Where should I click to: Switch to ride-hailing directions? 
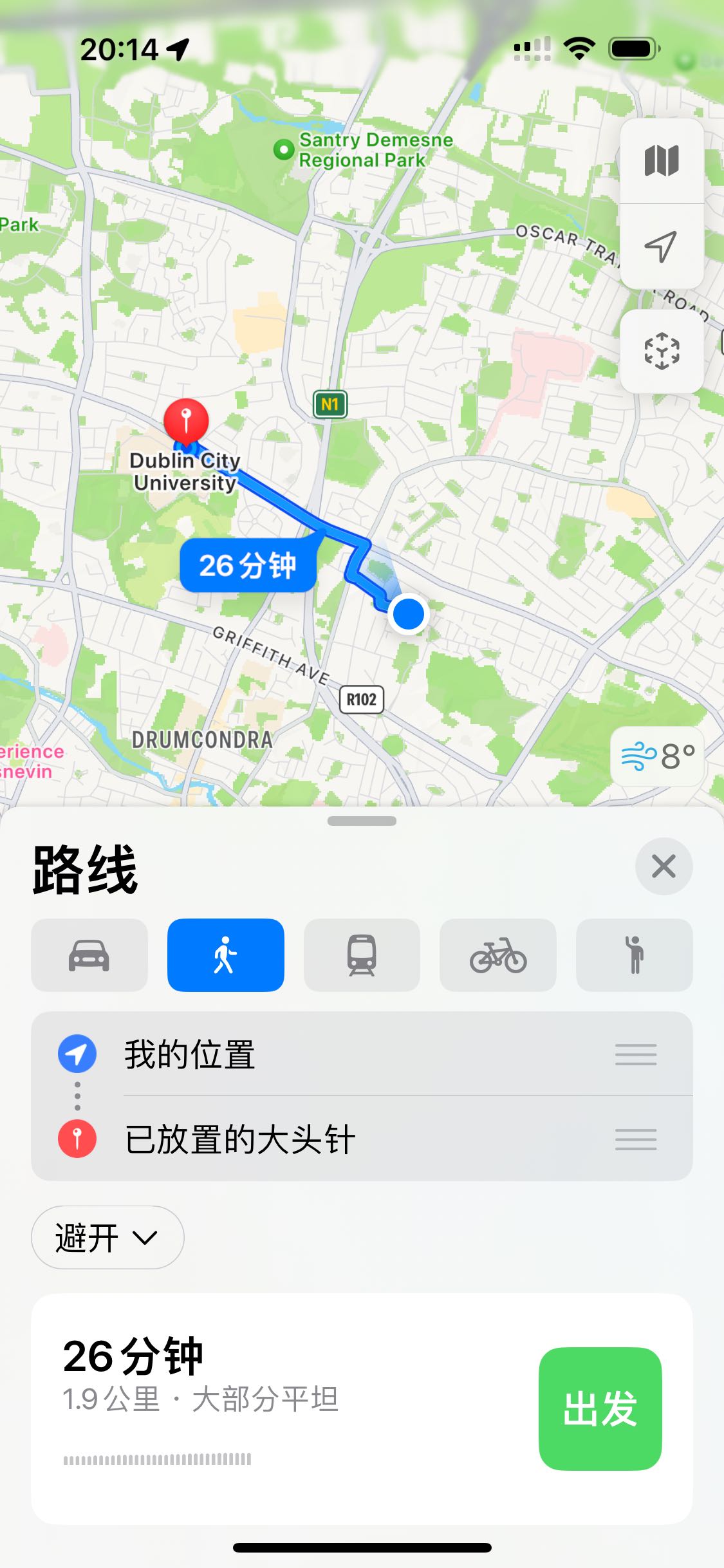(x=634, y=955)
